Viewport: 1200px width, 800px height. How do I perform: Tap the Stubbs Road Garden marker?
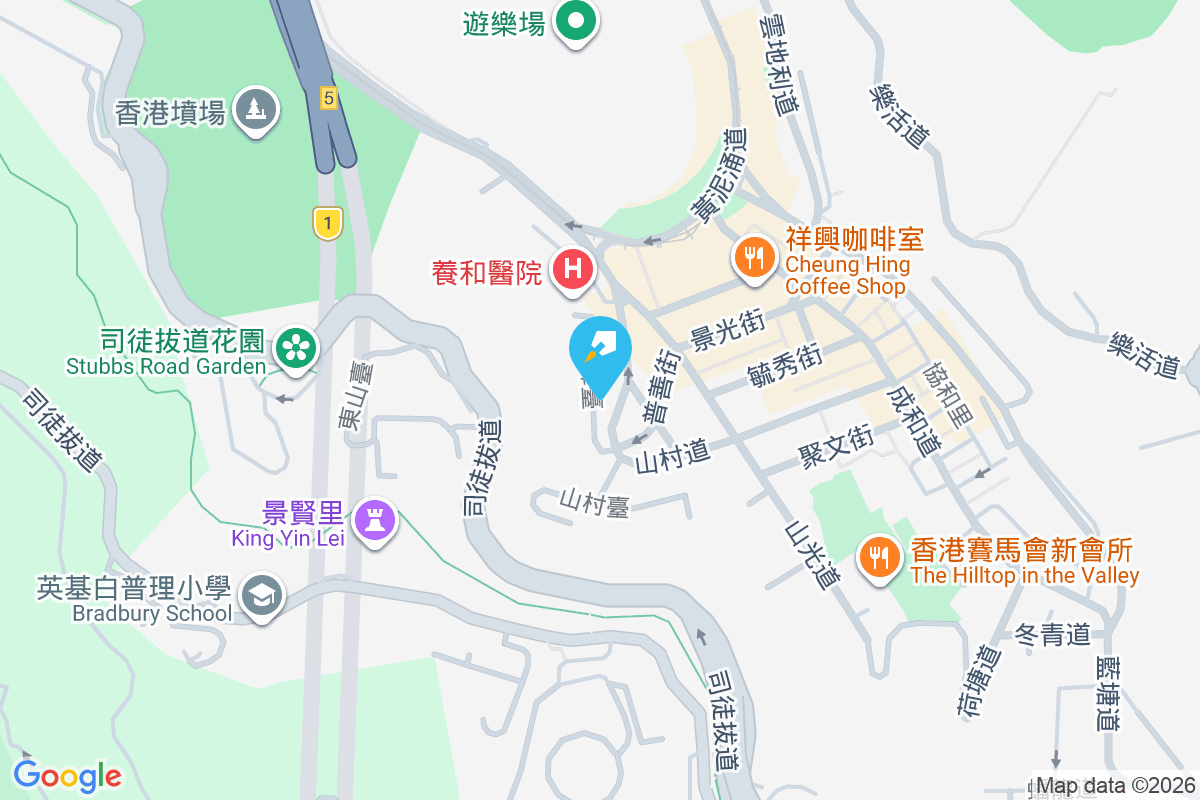pos(296,348)
